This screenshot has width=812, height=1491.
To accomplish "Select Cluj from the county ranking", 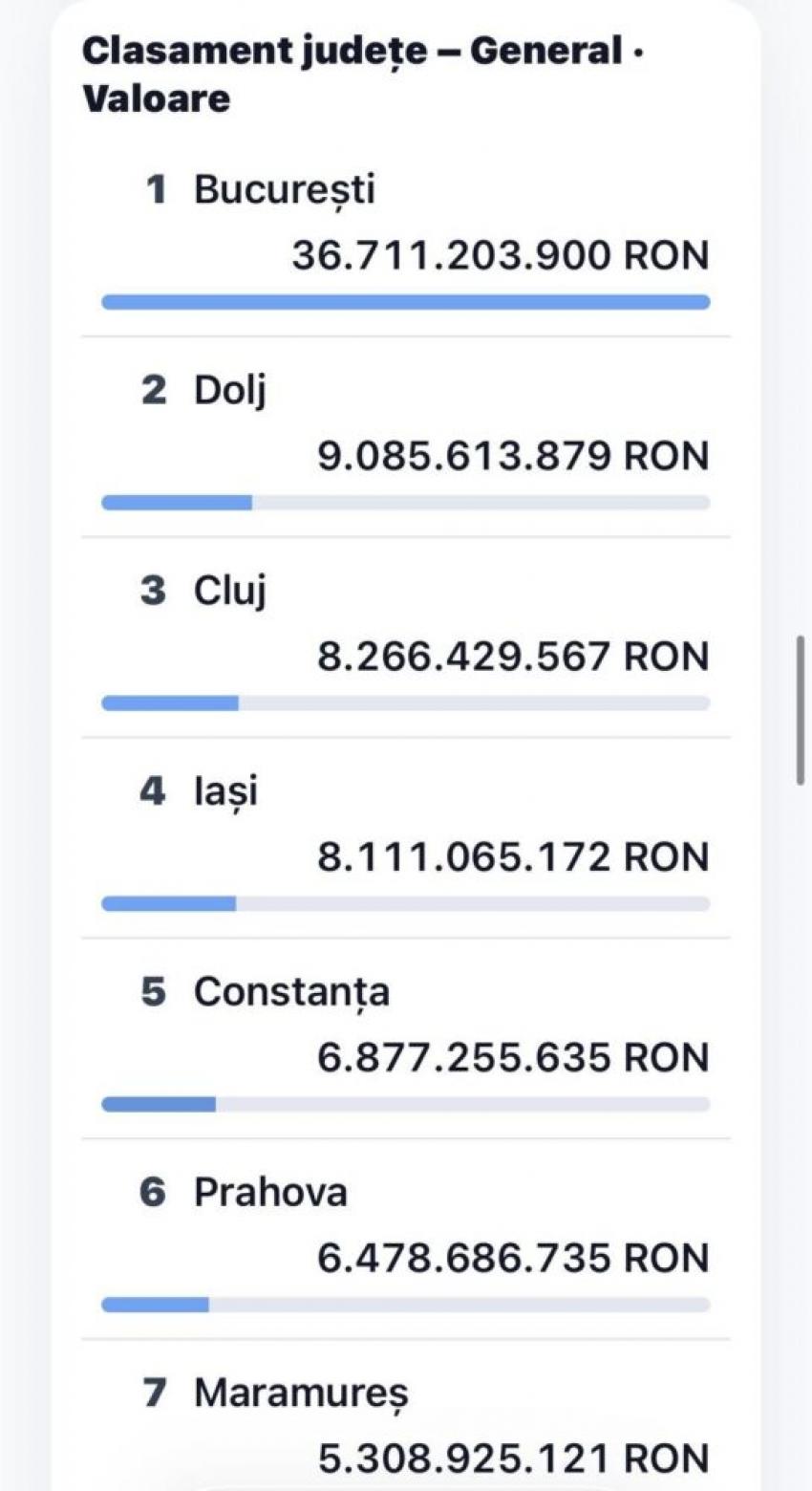I will 231,590.
